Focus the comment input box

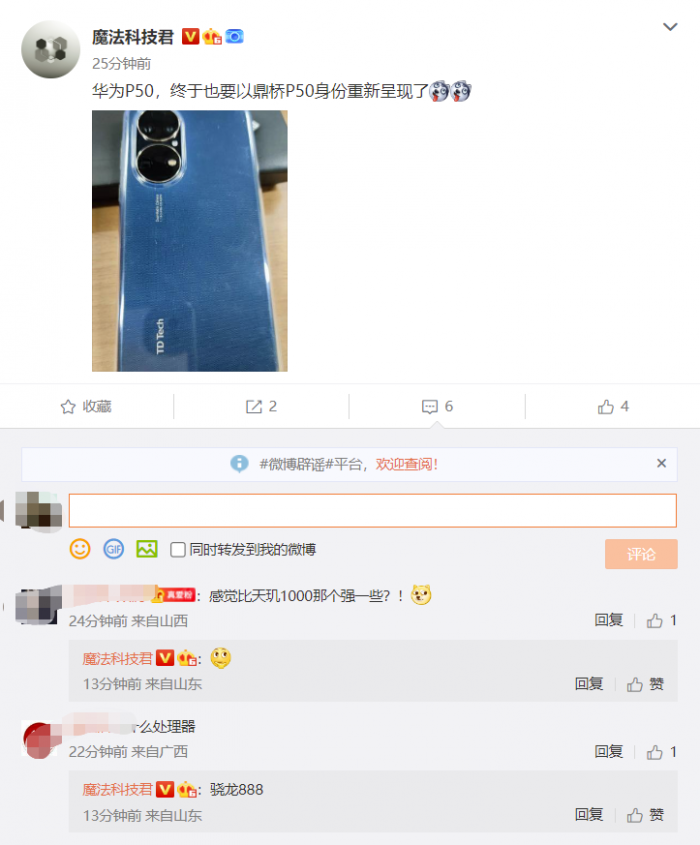tap(372, 510)
